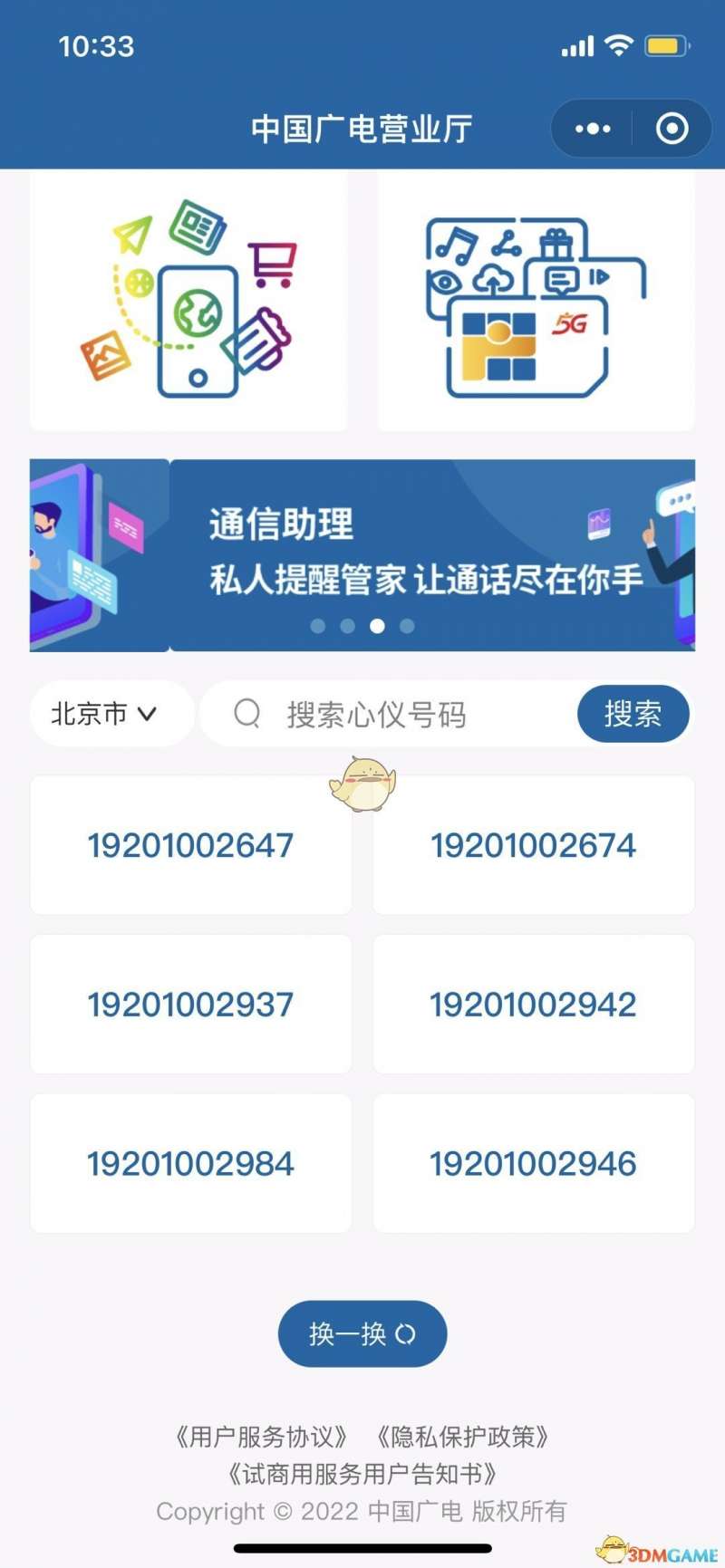The image size is (725, 1568).
Task: Select number 19201002674
Action: coord(534,845)
